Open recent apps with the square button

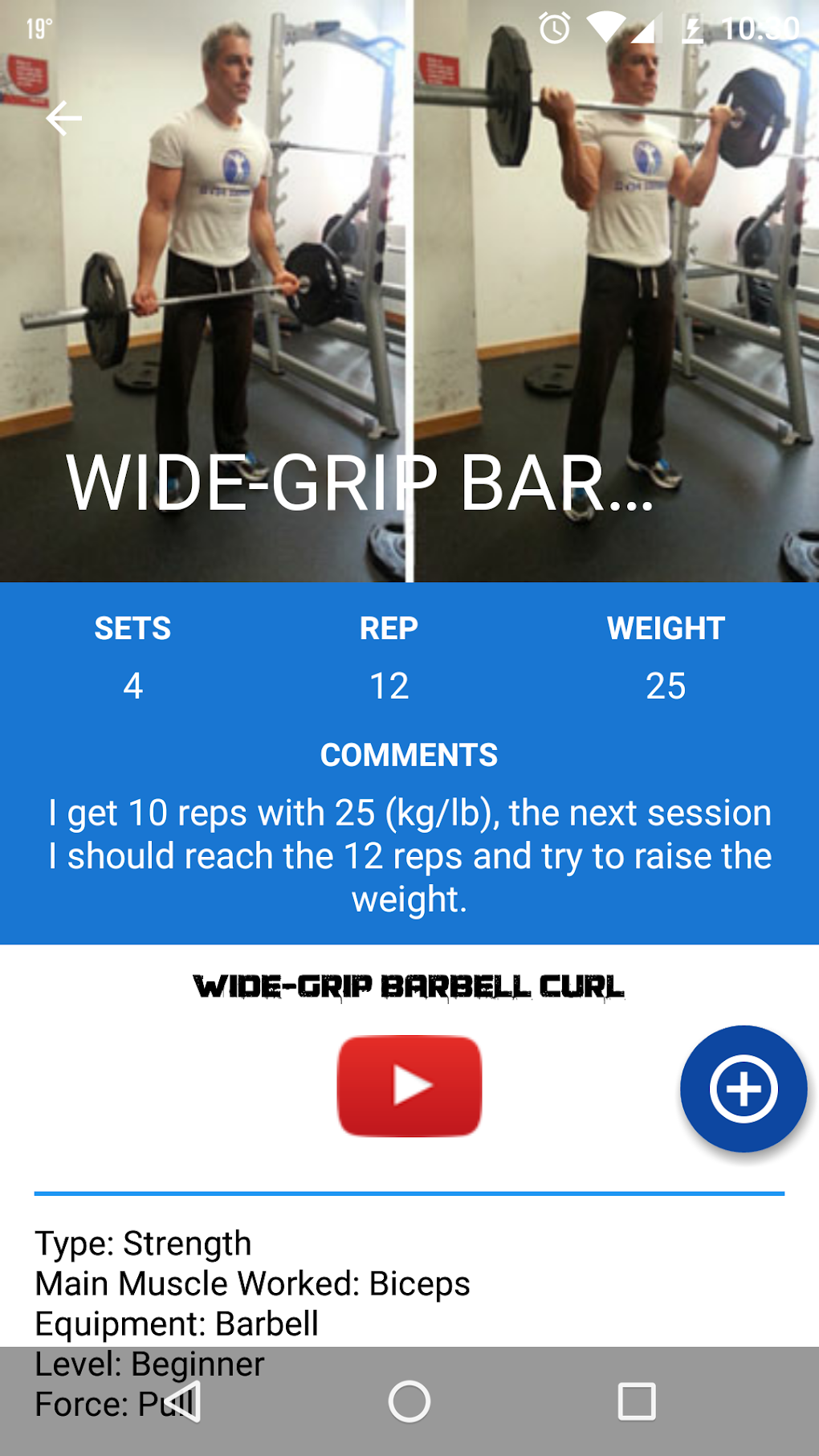coord(637,1402)
